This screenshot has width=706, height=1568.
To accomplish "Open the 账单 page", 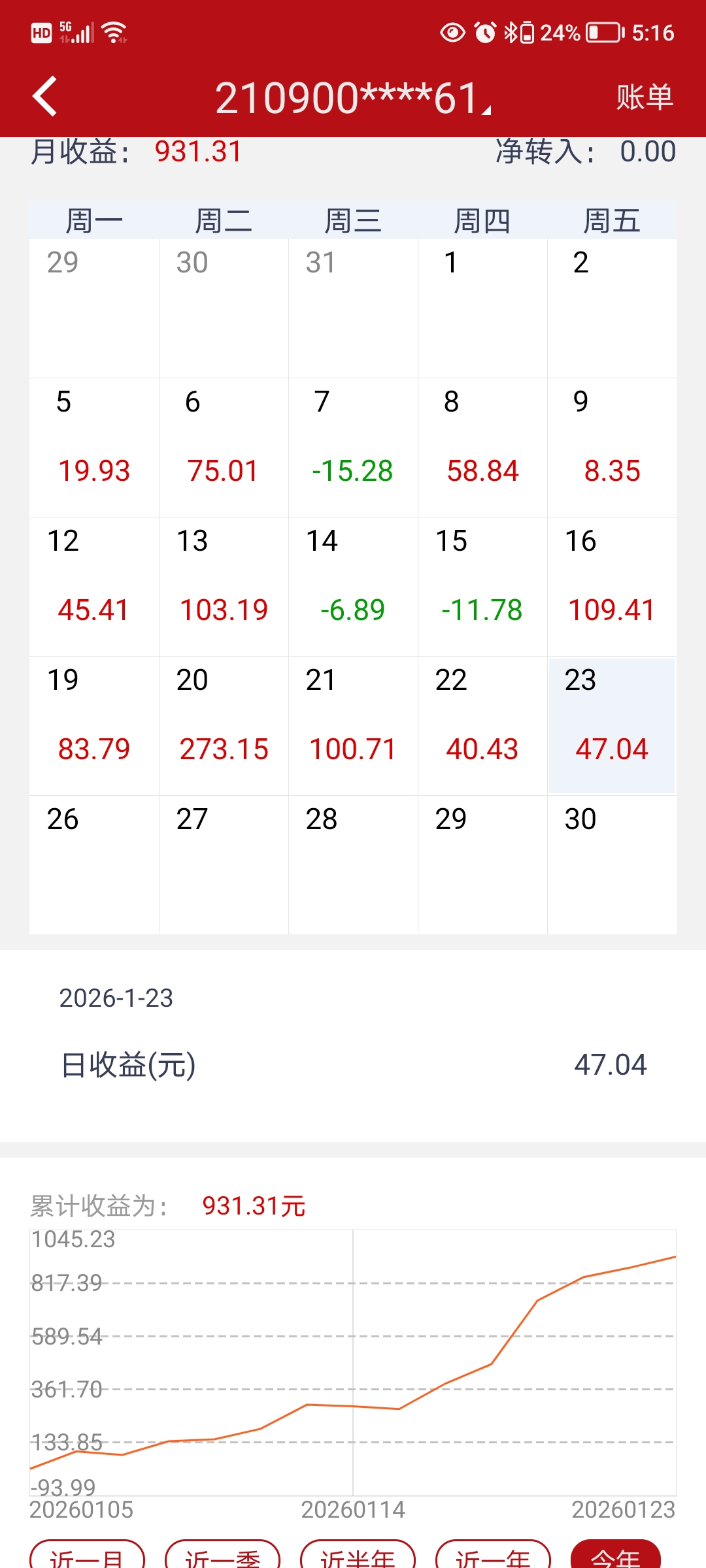I will [644, 98].
